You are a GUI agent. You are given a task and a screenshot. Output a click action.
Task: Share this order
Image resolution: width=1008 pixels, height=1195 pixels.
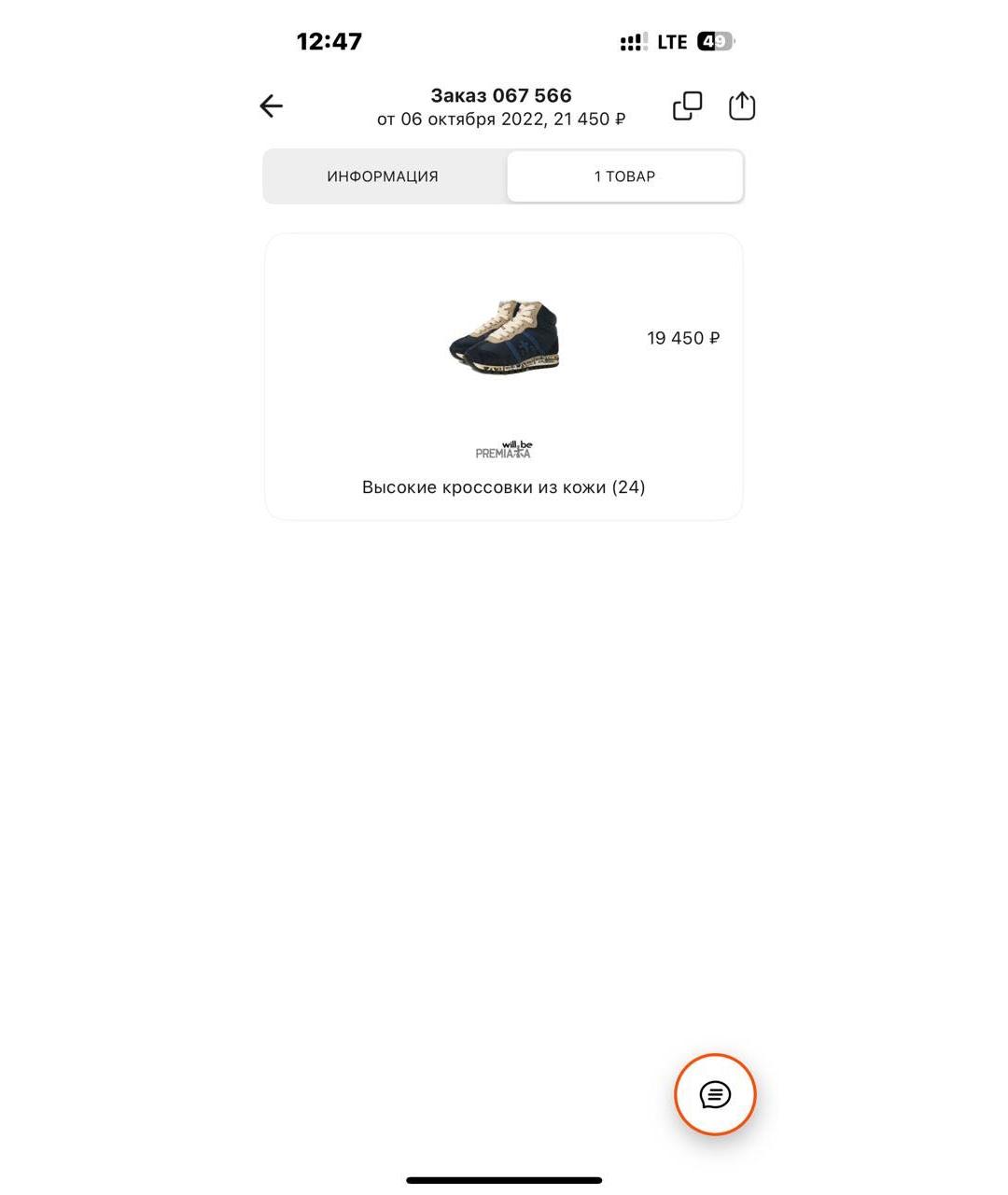[x=741, y=105]
